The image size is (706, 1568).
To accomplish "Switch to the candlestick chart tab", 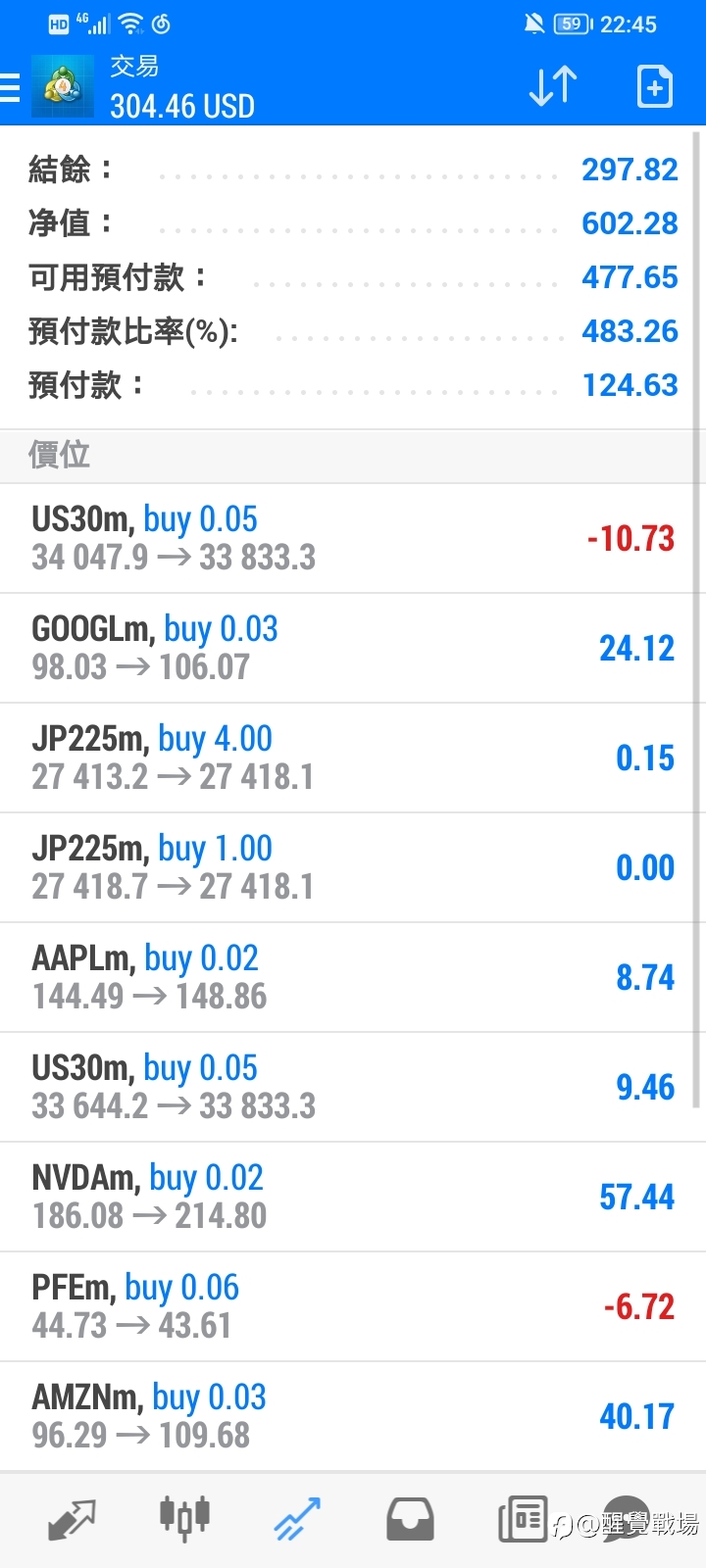I will [184, 1518].
